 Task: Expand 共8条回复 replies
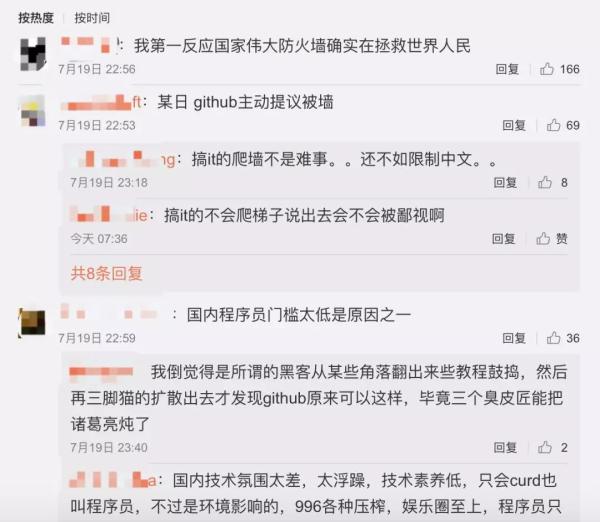106,273
